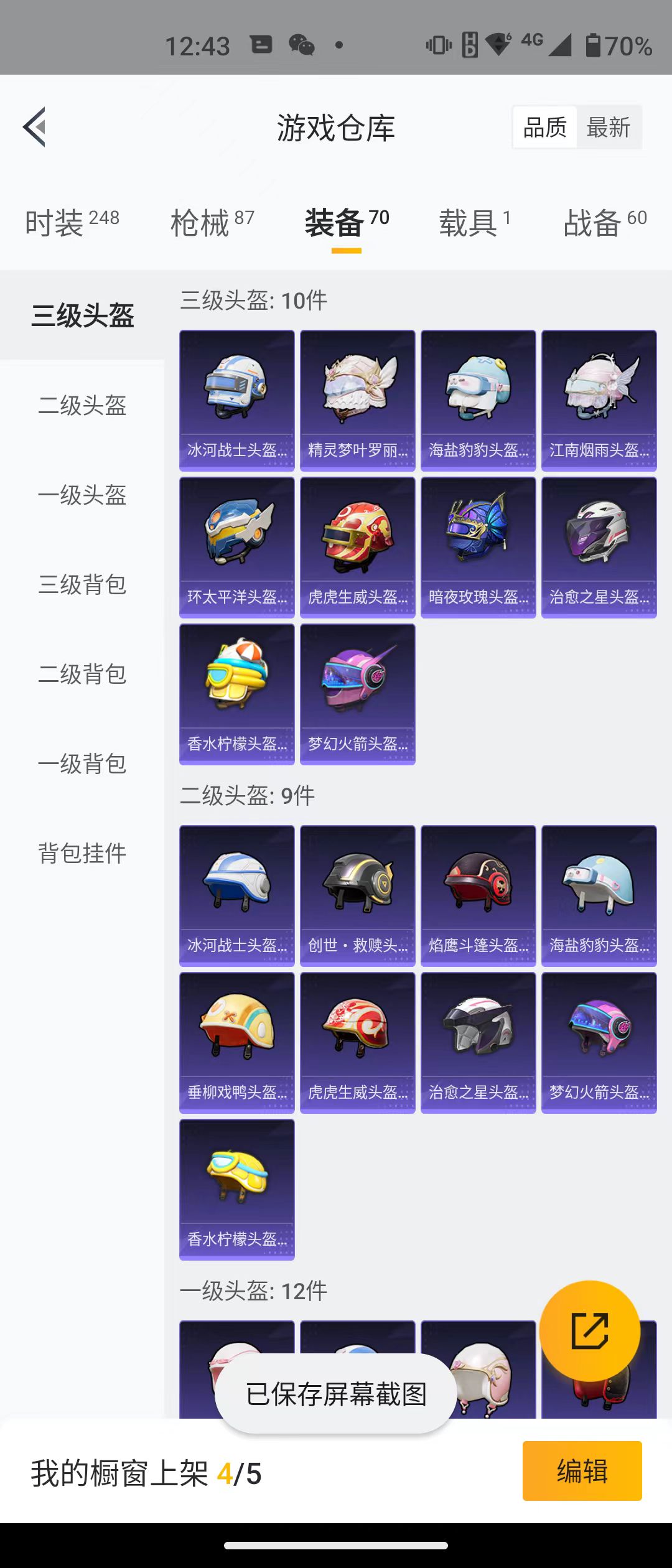This screenshot has height=1568, width=672.
Task: Tap the 编辑 button
Action: click(x=582, y=1471)
